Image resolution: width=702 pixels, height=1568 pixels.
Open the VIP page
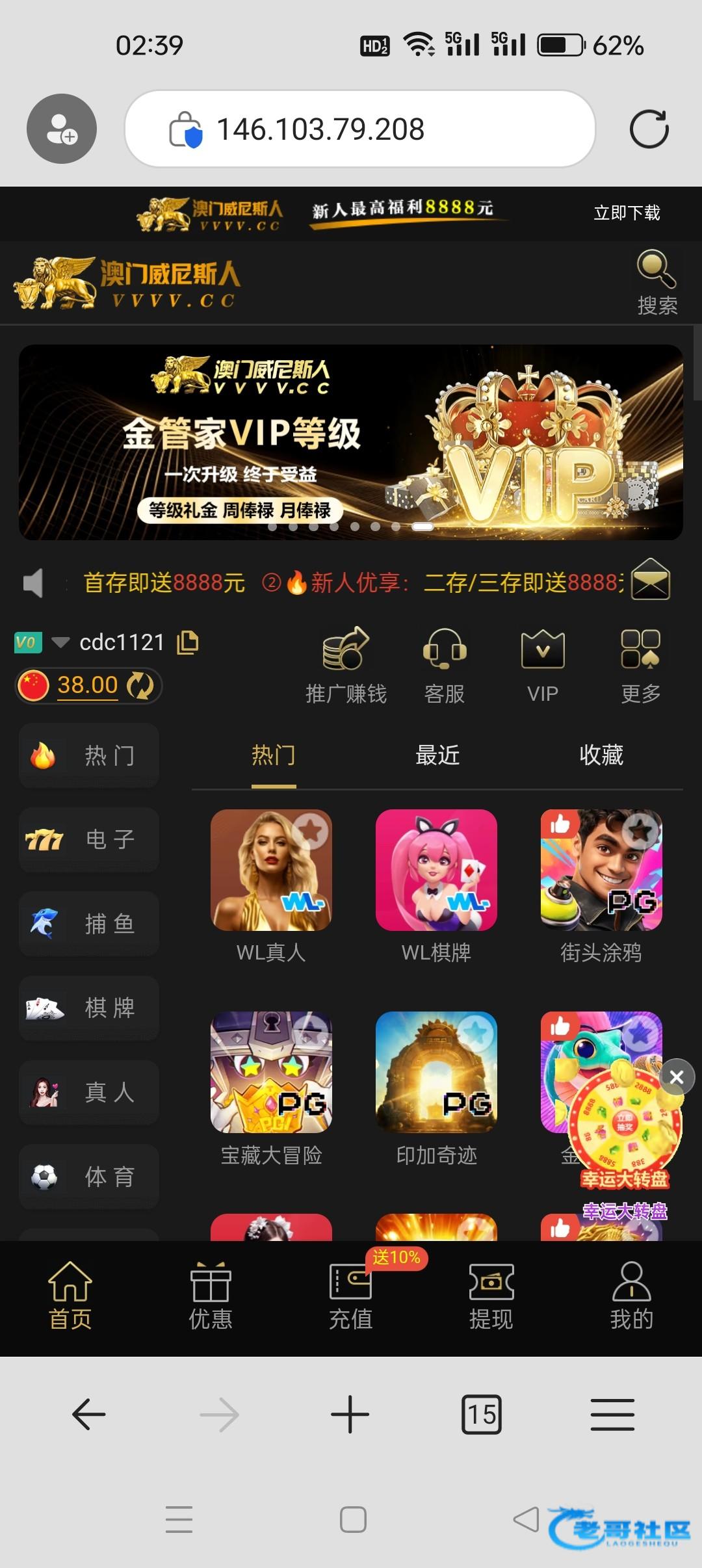coord(543,666)
